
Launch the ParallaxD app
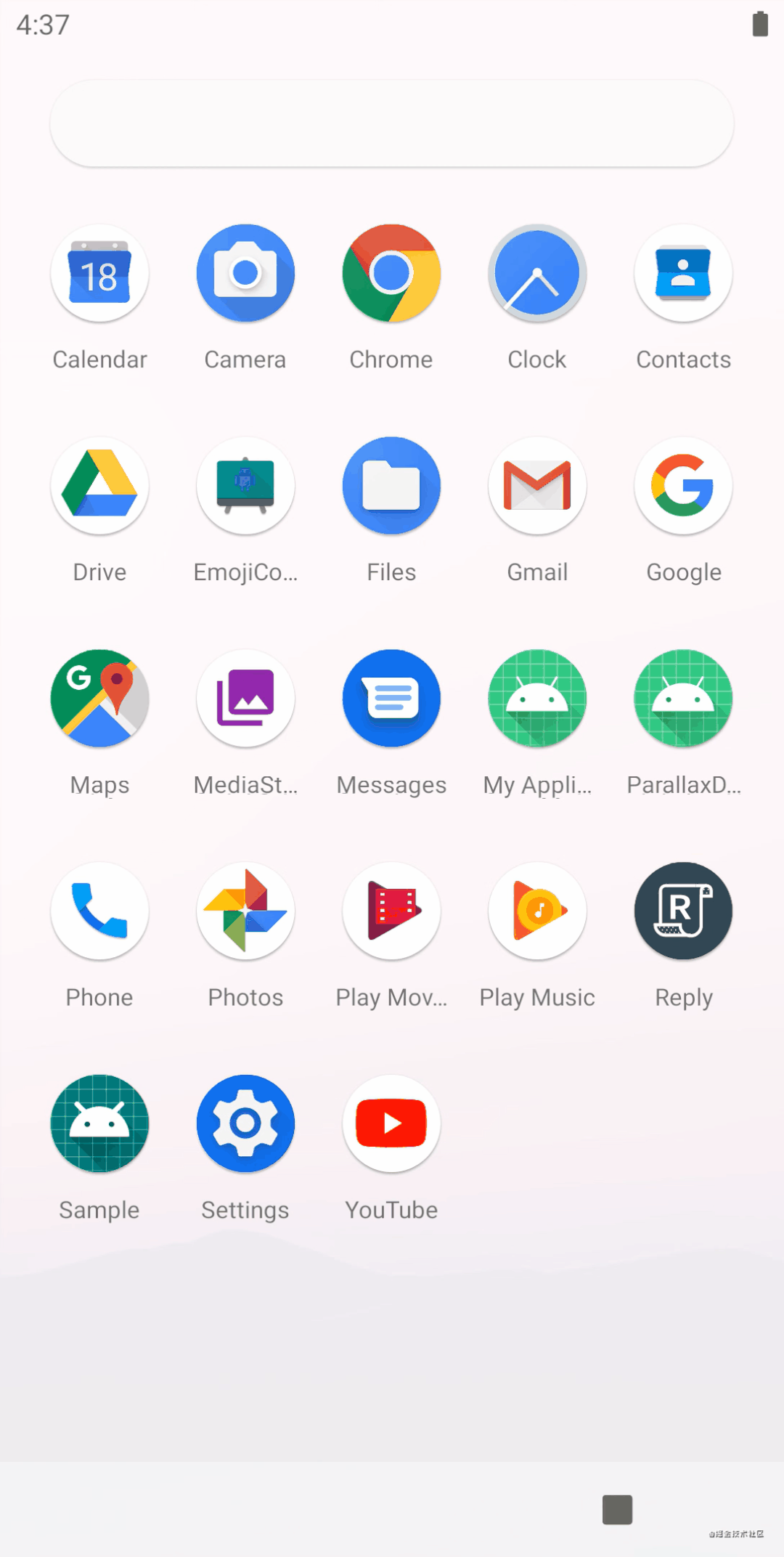683,697
